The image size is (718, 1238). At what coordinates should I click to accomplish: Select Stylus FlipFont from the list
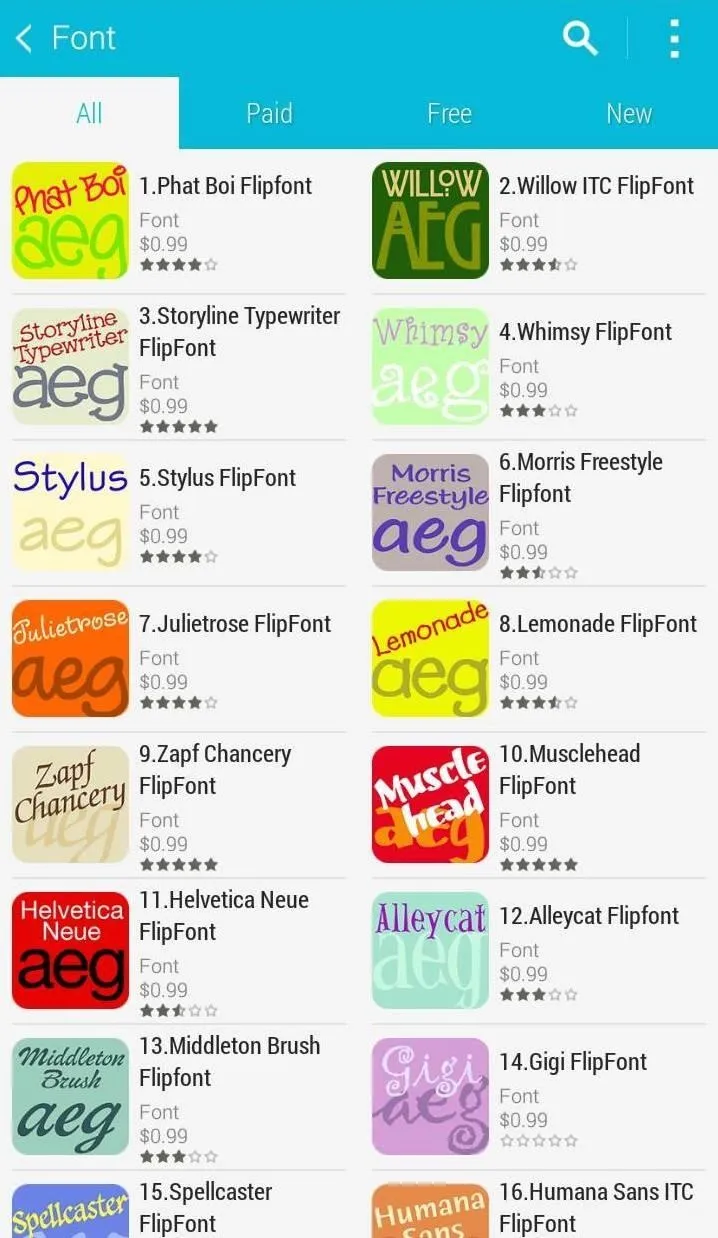(x=179, y=513)
